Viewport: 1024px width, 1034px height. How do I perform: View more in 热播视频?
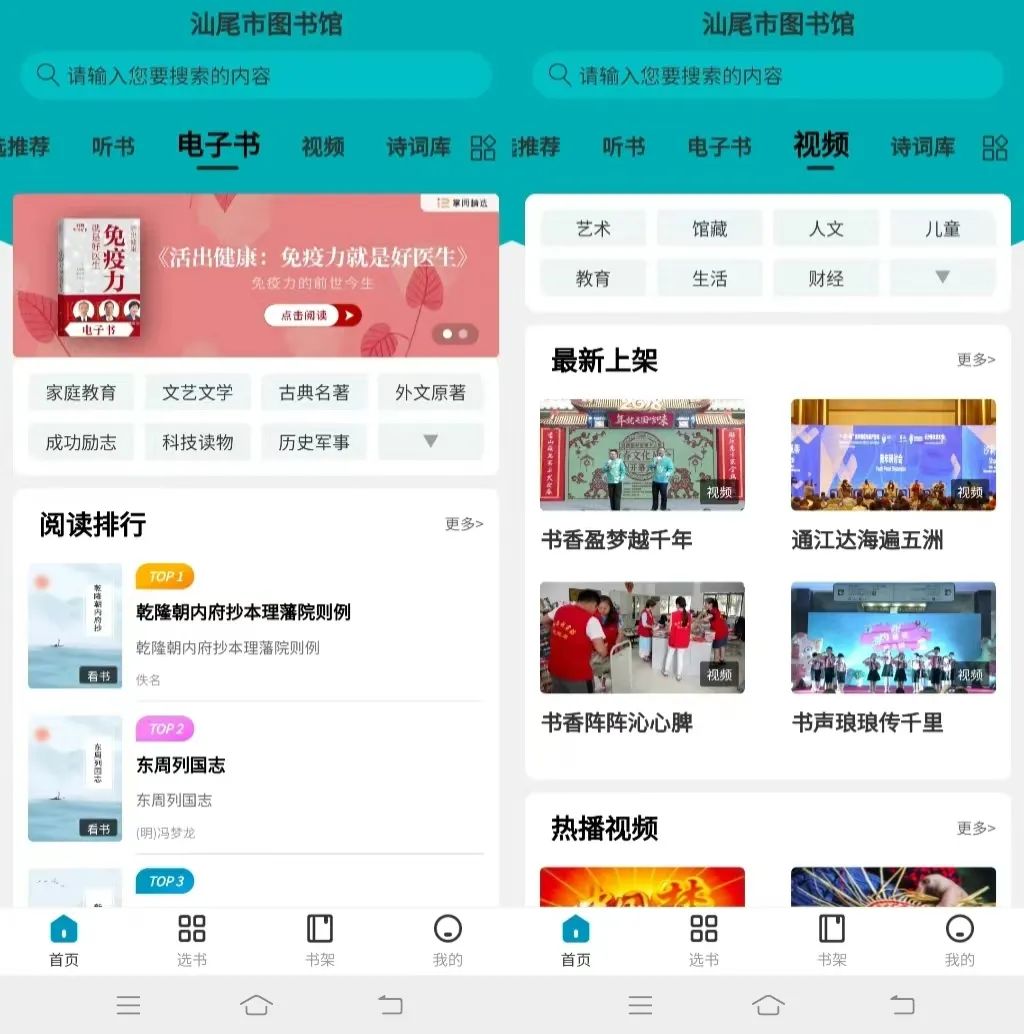(975, 828)
